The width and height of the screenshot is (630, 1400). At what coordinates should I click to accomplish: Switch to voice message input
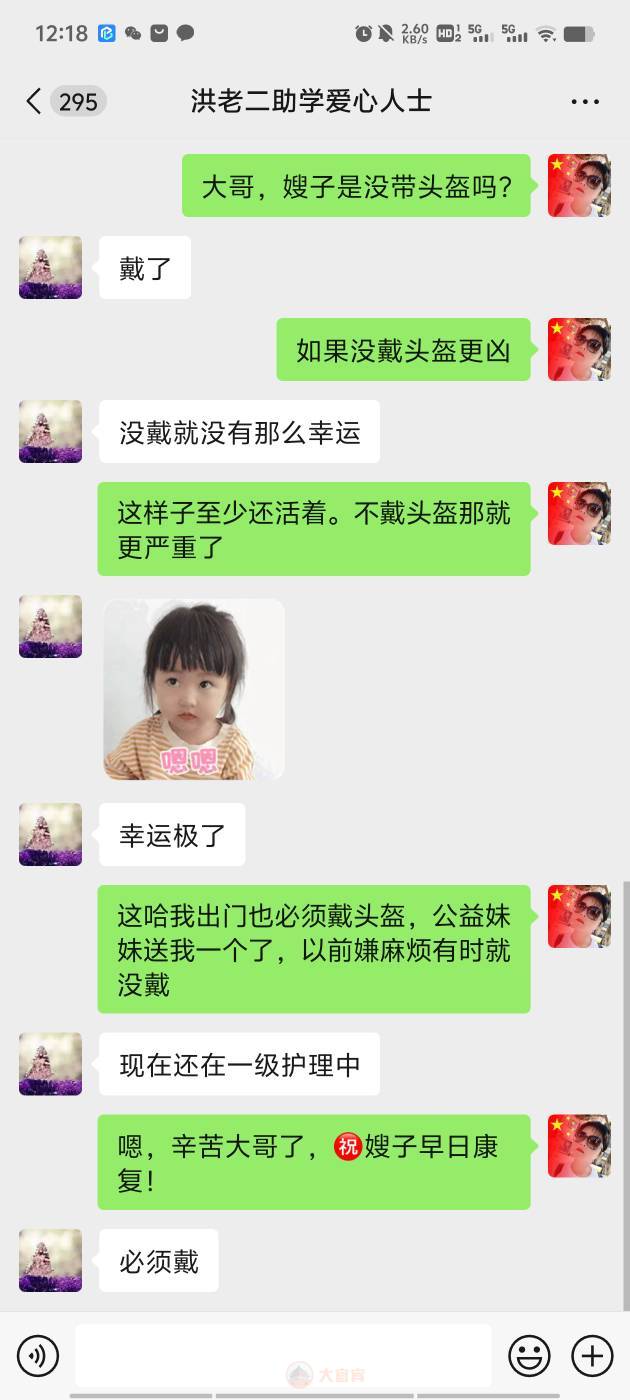38,1356
